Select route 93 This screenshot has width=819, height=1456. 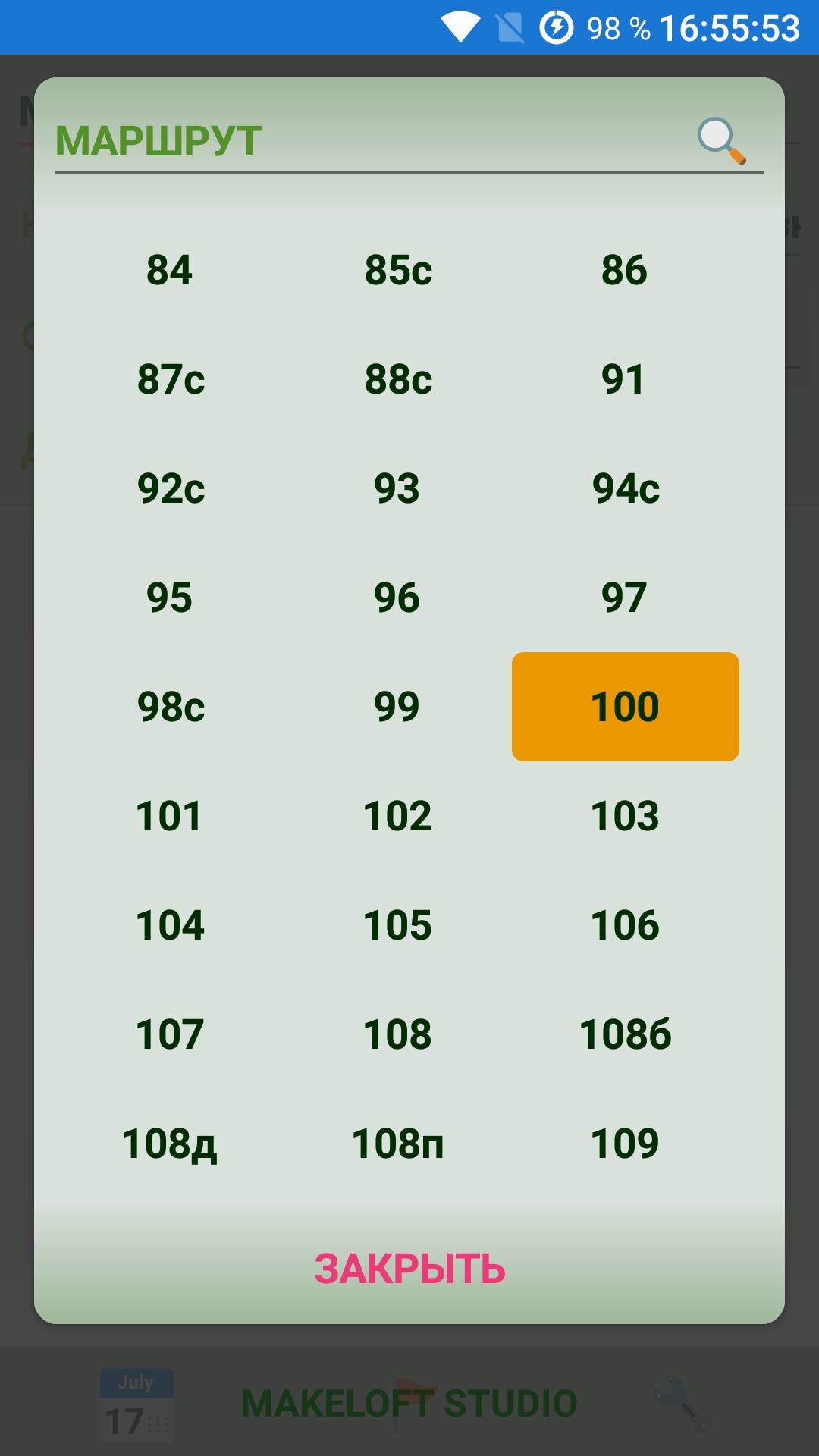point(397,488)
